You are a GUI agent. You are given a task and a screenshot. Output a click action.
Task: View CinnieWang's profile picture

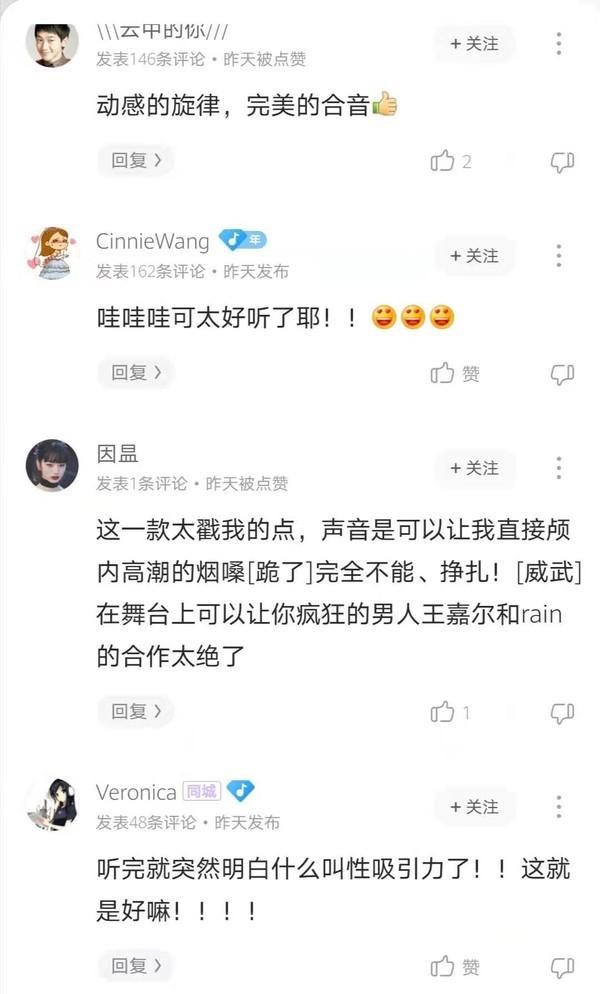tap(52, 254)
